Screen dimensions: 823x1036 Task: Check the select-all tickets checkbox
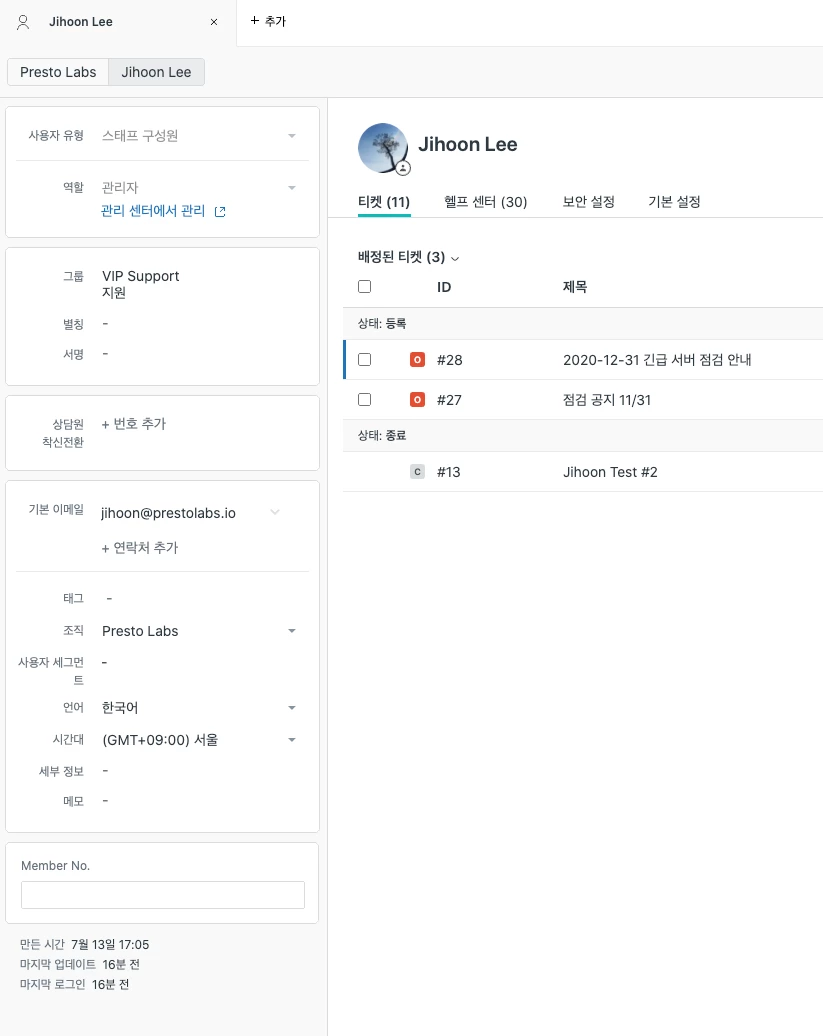(364, 287)
